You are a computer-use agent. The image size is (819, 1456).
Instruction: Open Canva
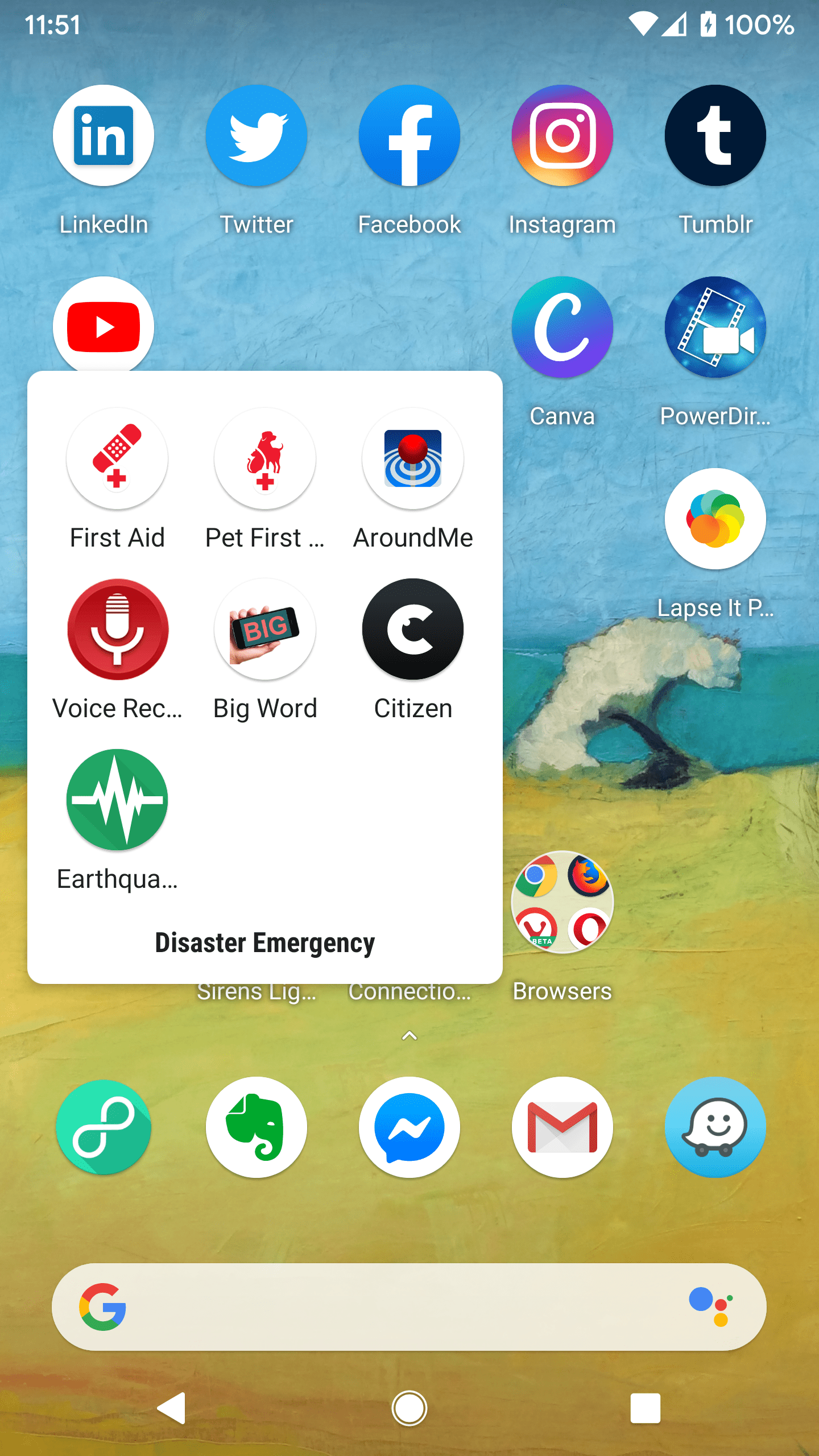(562, 328)
